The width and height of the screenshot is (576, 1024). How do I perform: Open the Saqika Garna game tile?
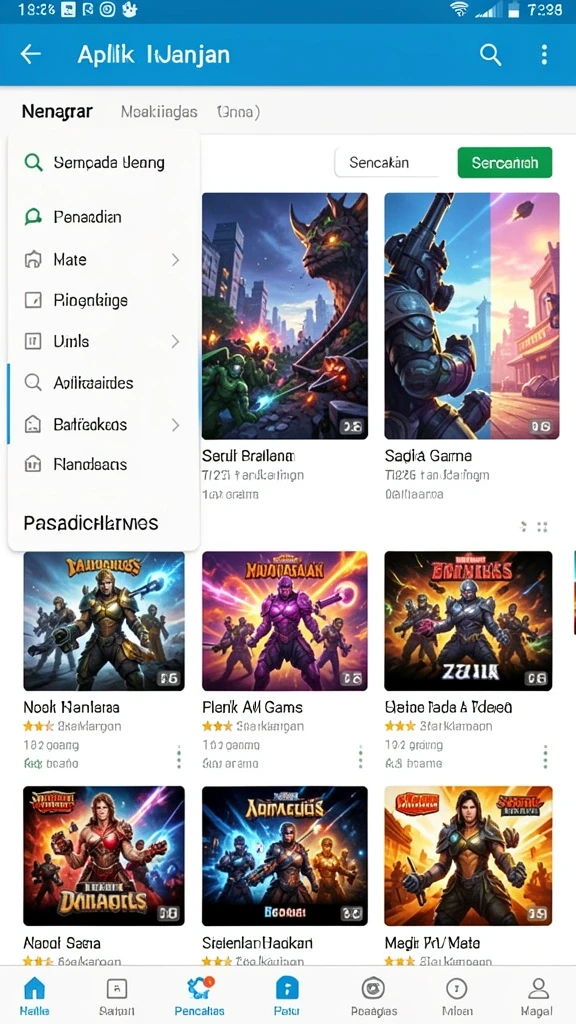coord(472,316)
